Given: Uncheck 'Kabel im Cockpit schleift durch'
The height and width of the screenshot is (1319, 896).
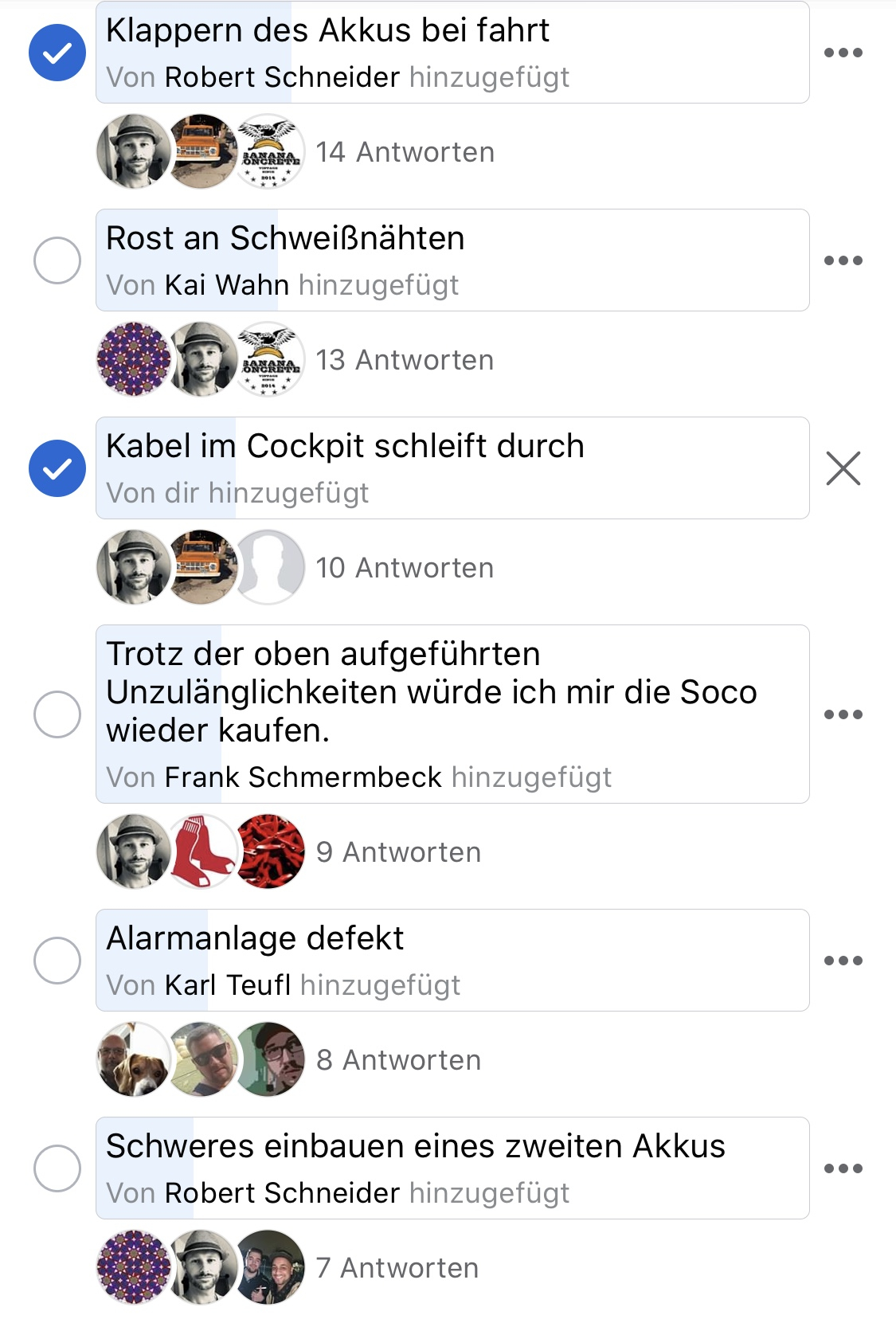Looking at the screenshot, I should coord(57,468).
